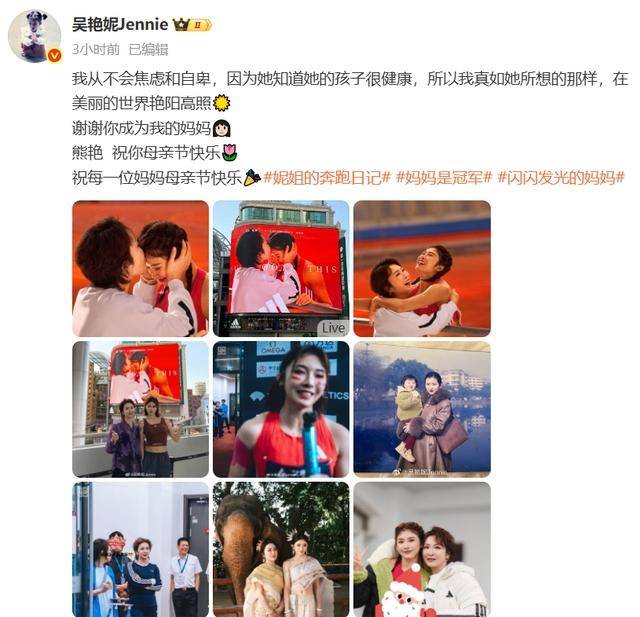Open hashtag #妈妈是冠军#
This screenshot has width=640, height=617.
(x=443, y=177)
